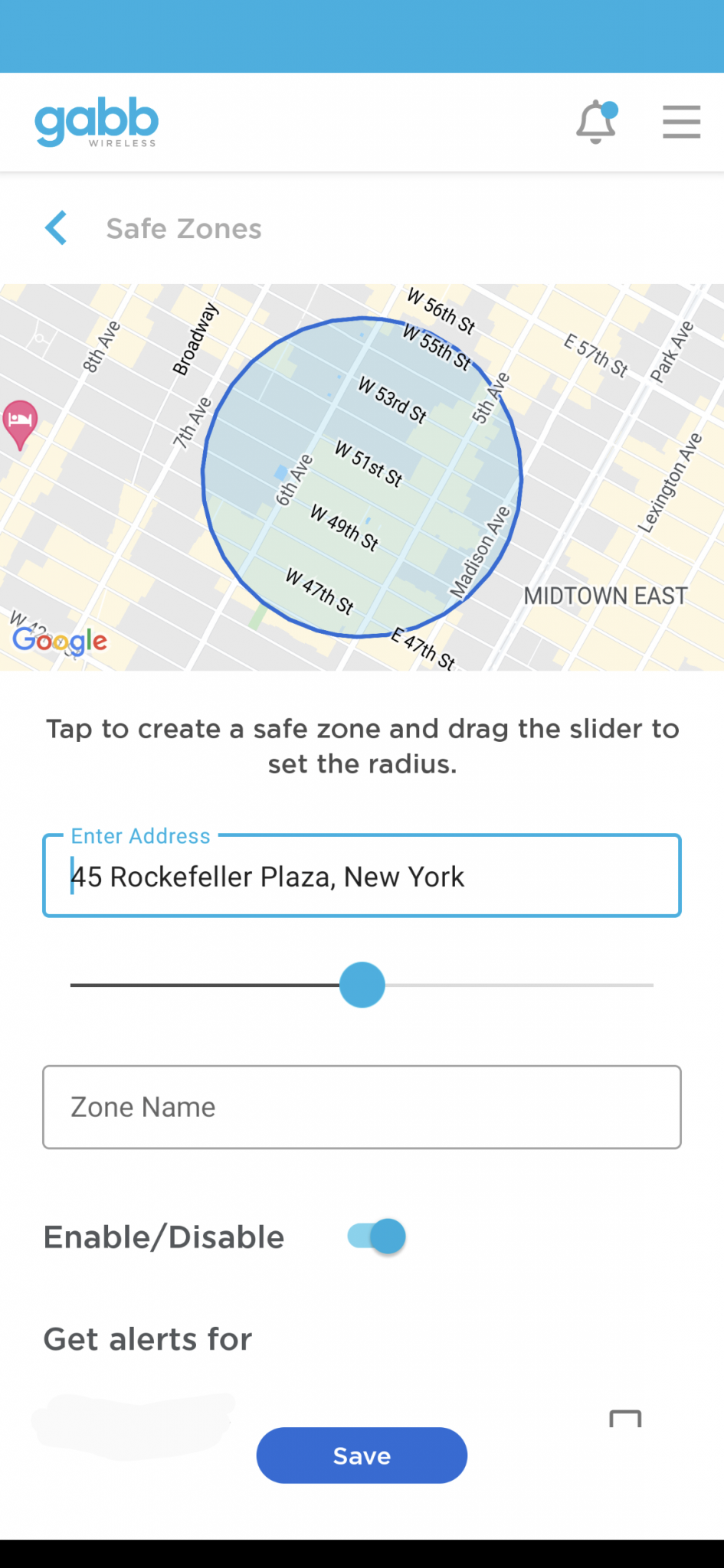Open the hamburger menu
The image size is (724, 1568).
(681, 122)
